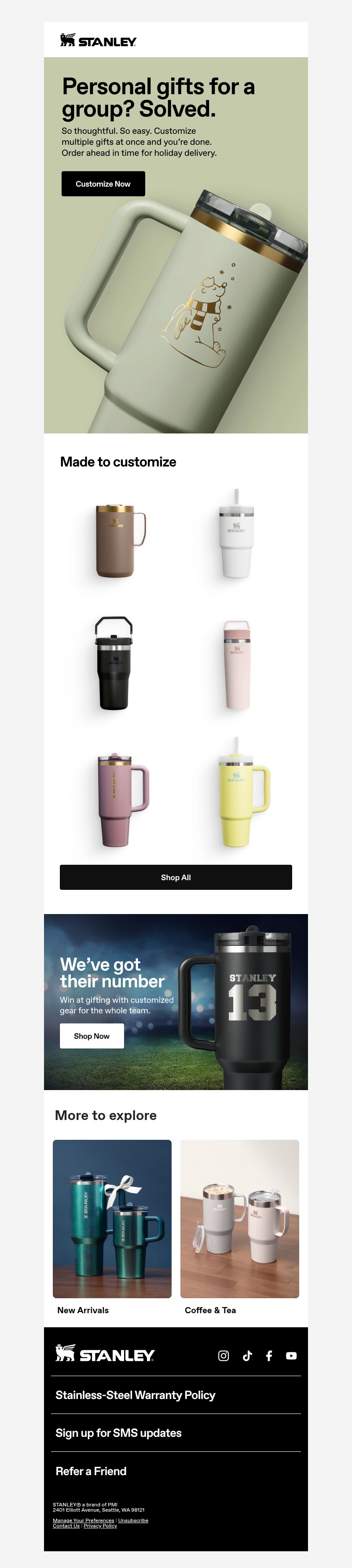Open Stanley's TikTok page
The image size is (352, 1568).
tap(247, 1355)
